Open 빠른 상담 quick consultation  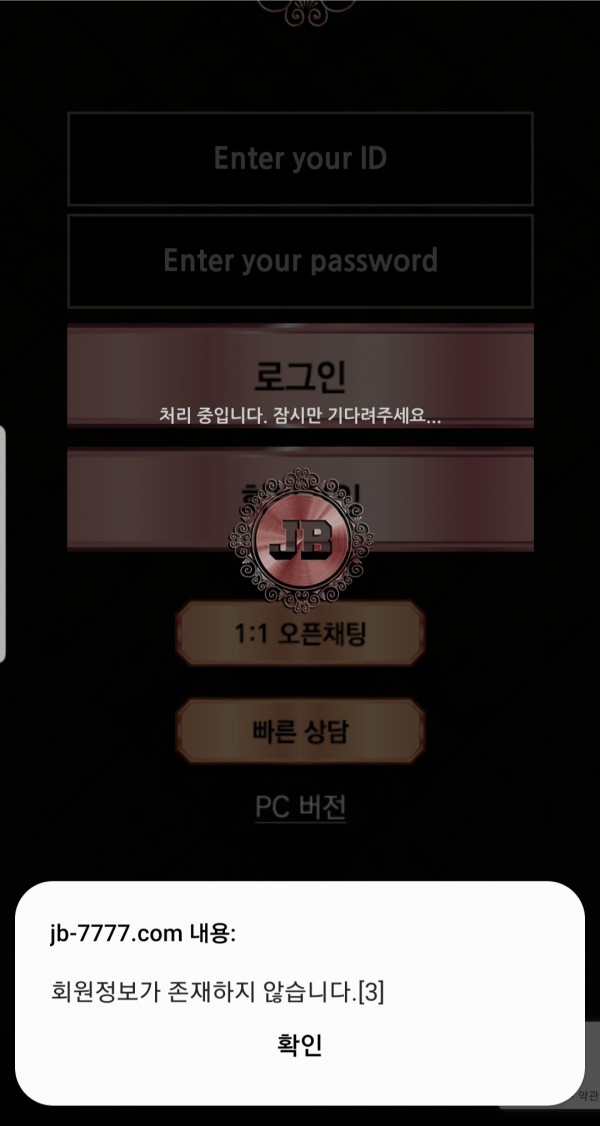[300, 731]
